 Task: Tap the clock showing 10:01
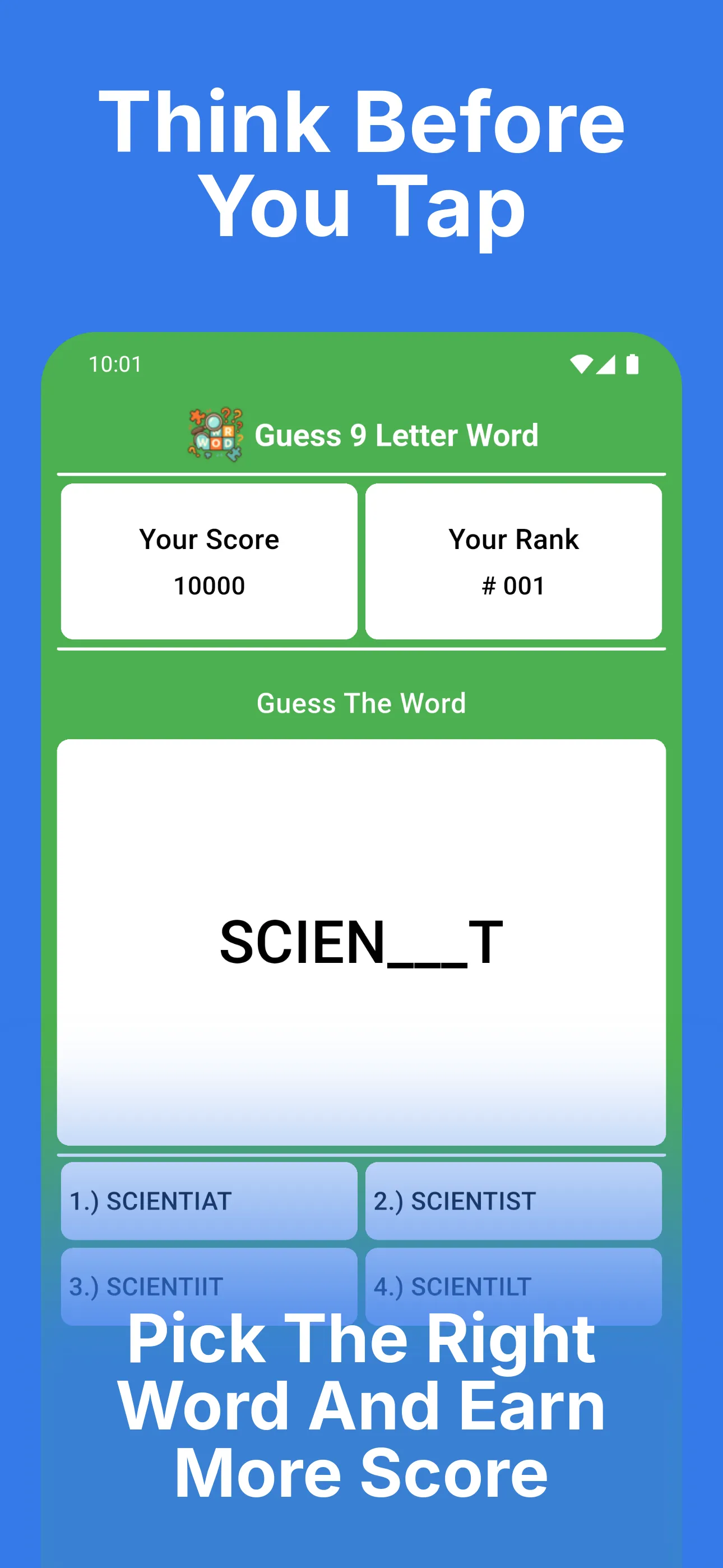pyautogui.click(x=114, y=363)
